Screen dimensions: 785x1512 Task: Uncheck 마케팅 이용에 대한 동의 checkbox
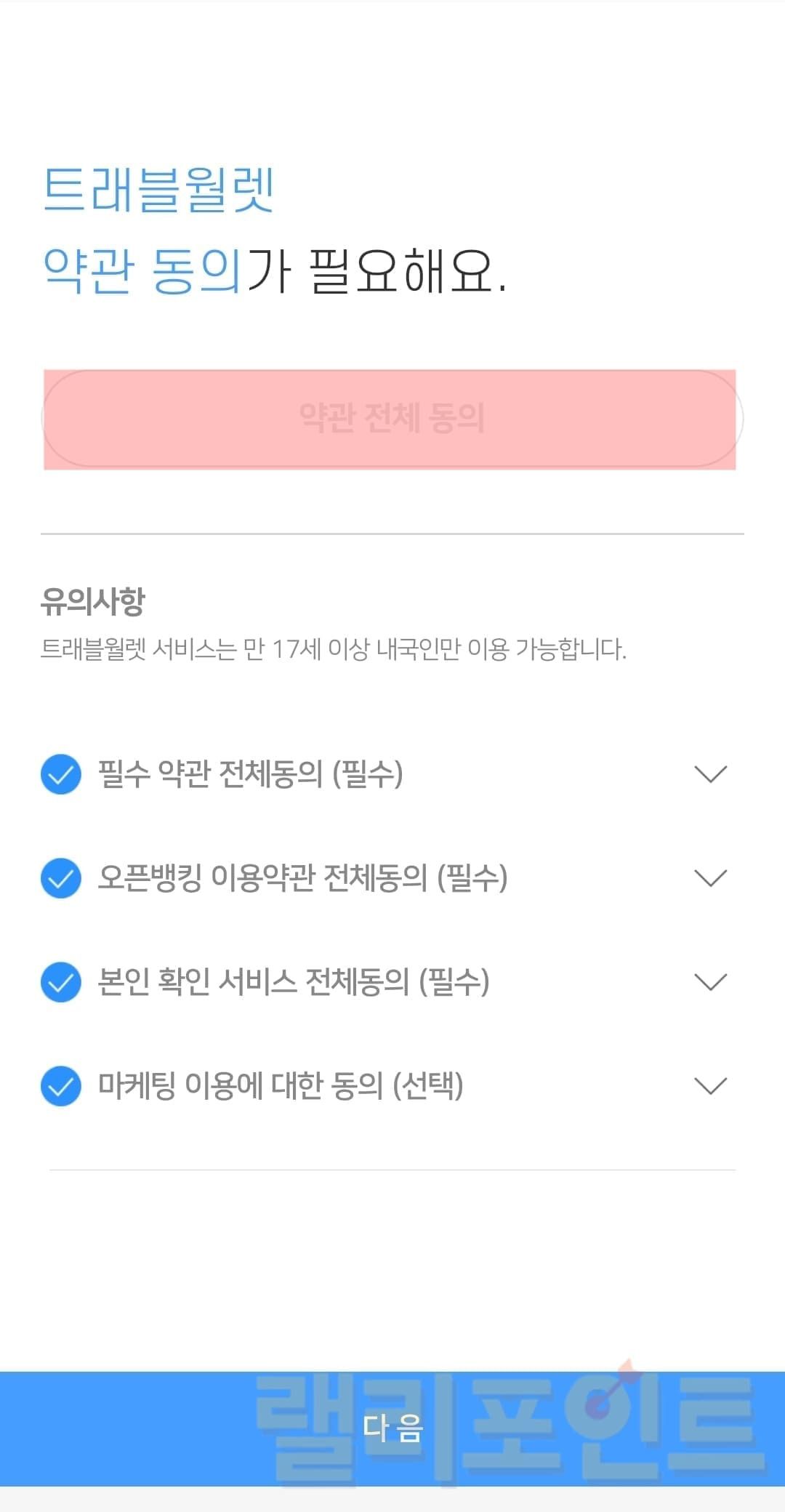(x=61, y=1086)
